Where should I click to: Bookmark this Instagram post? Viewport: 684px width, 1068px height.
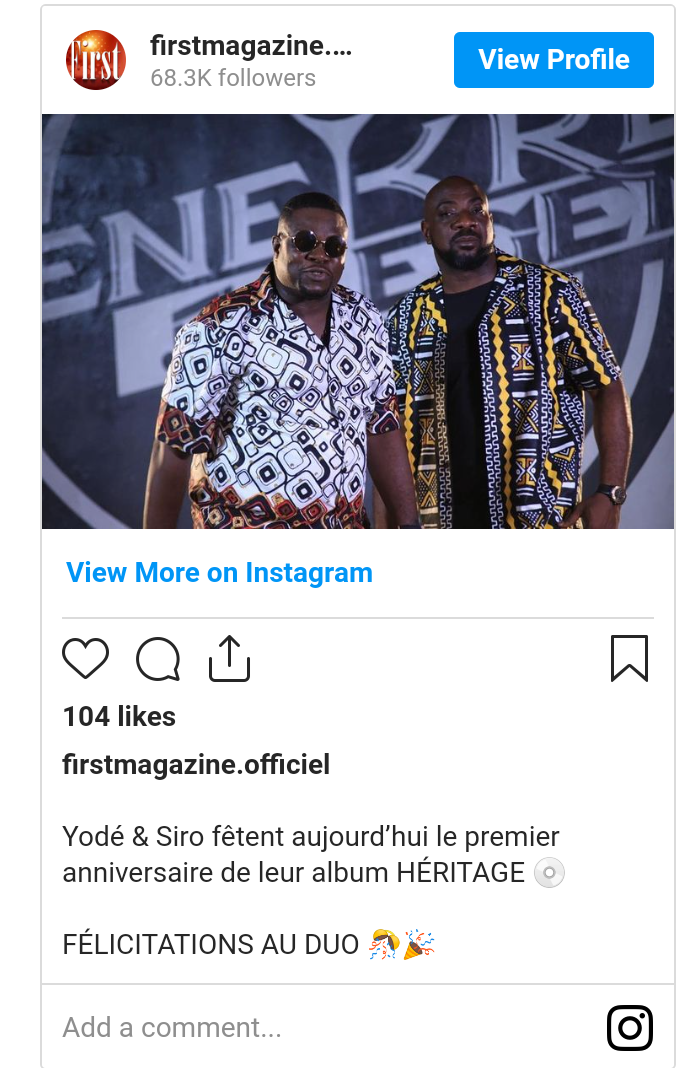[x=629, y=659]
